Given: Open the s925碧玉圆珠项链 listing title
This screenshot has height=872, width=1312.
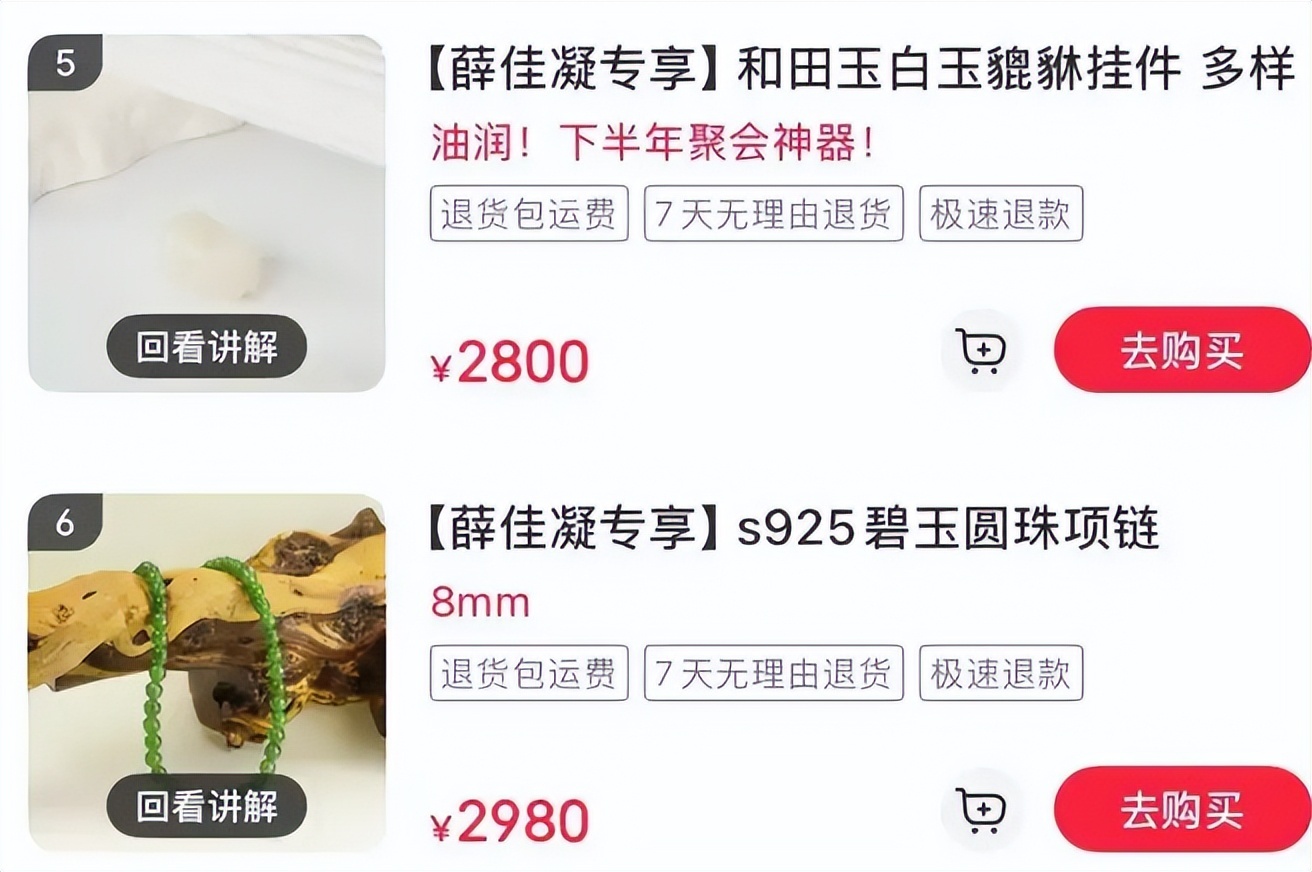Looking at the screenshot, I should 795,529.
